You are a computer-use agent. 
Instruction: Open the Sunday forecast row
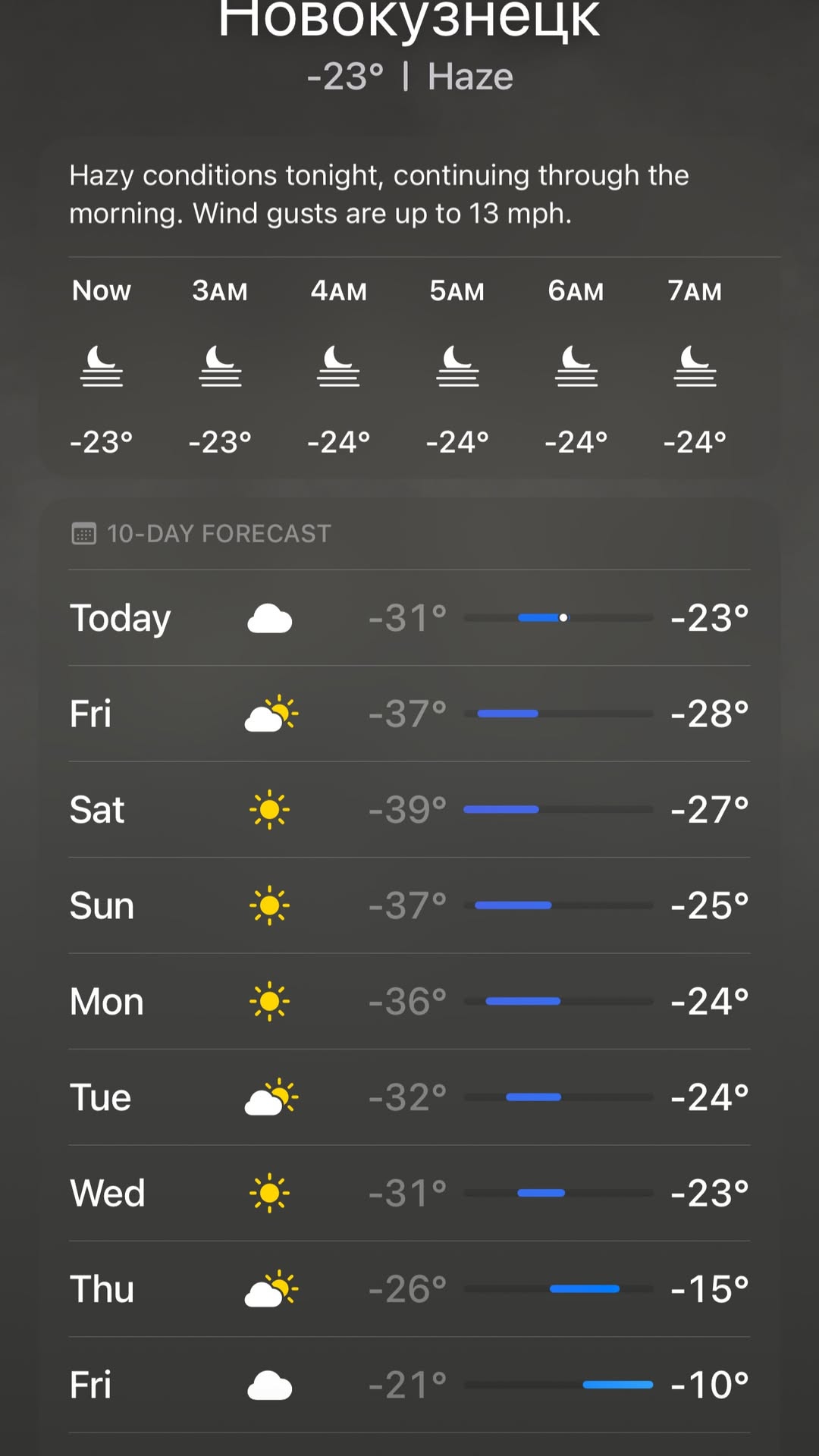click(x=409, y=905)
